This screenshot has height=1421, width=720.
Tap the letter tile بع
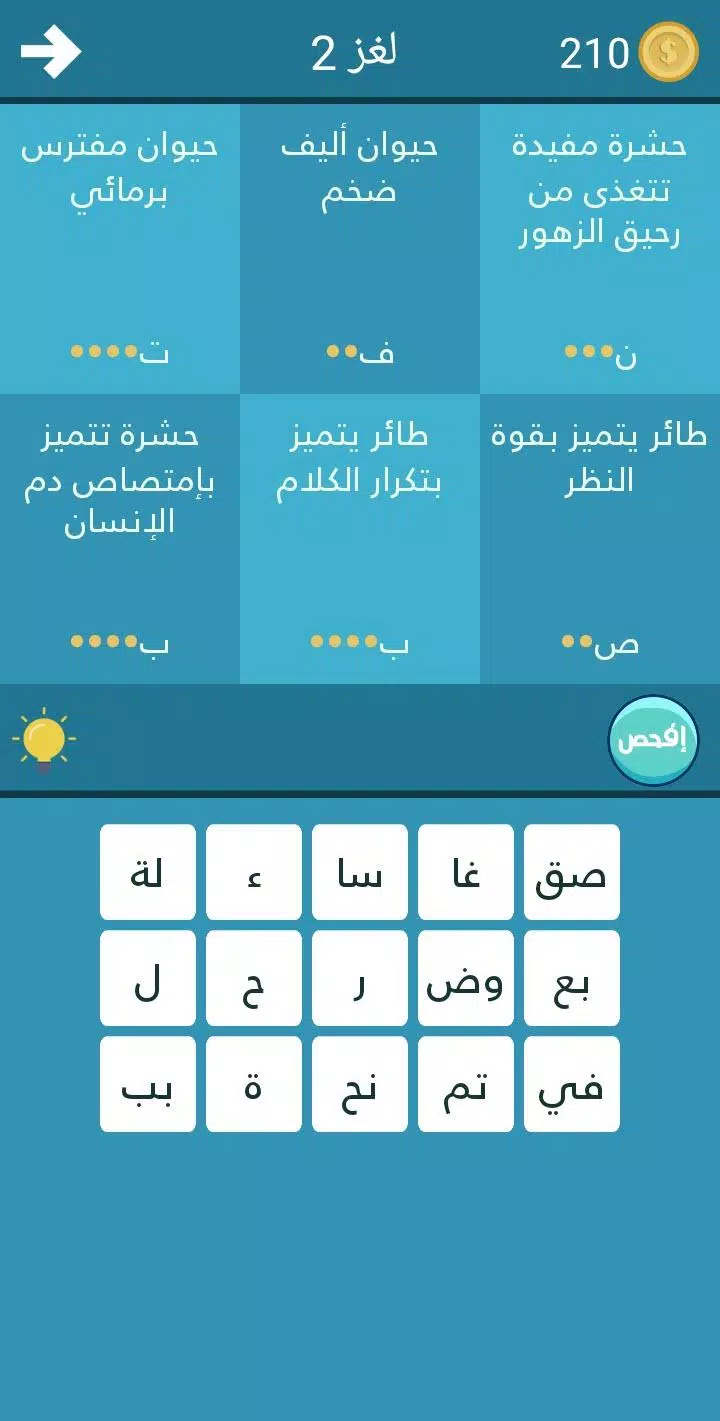(571, 978)
